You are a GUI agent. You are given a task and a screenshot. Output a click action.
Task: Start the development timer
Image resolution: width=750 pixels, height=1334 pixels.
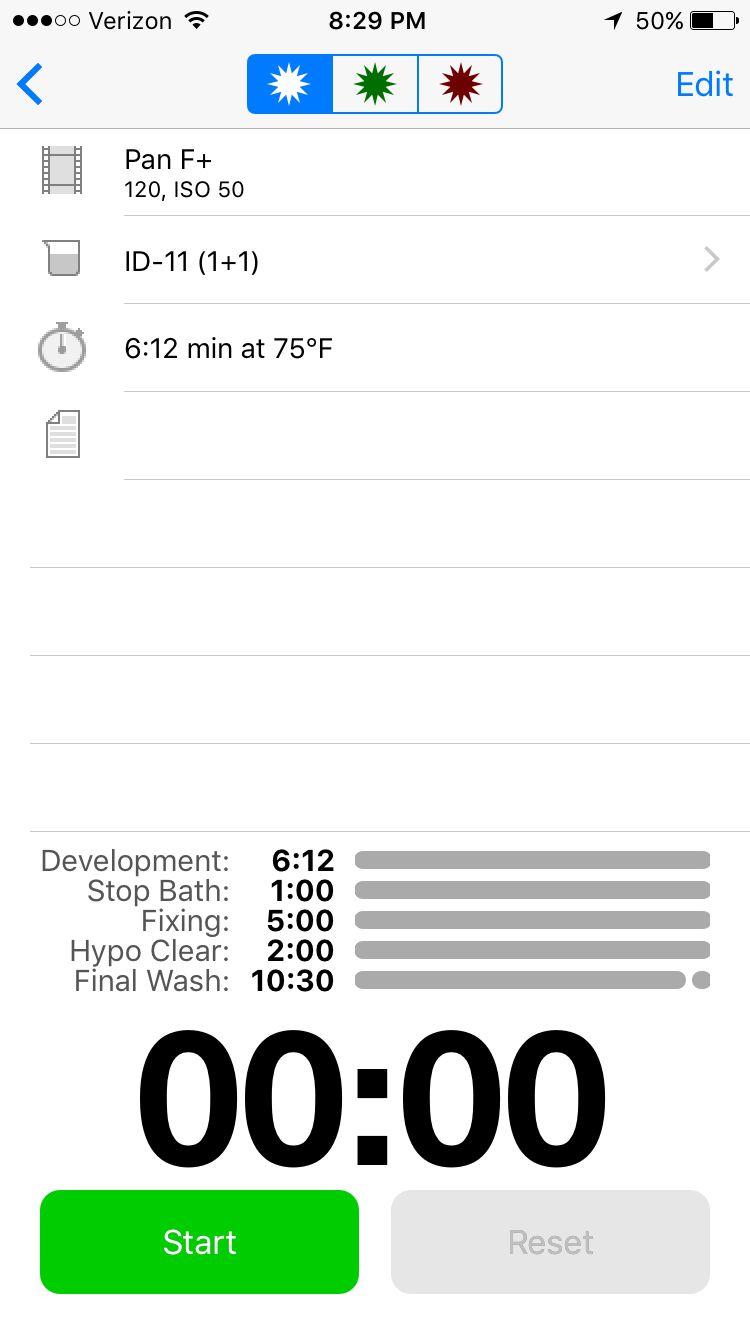point(199,1242)
